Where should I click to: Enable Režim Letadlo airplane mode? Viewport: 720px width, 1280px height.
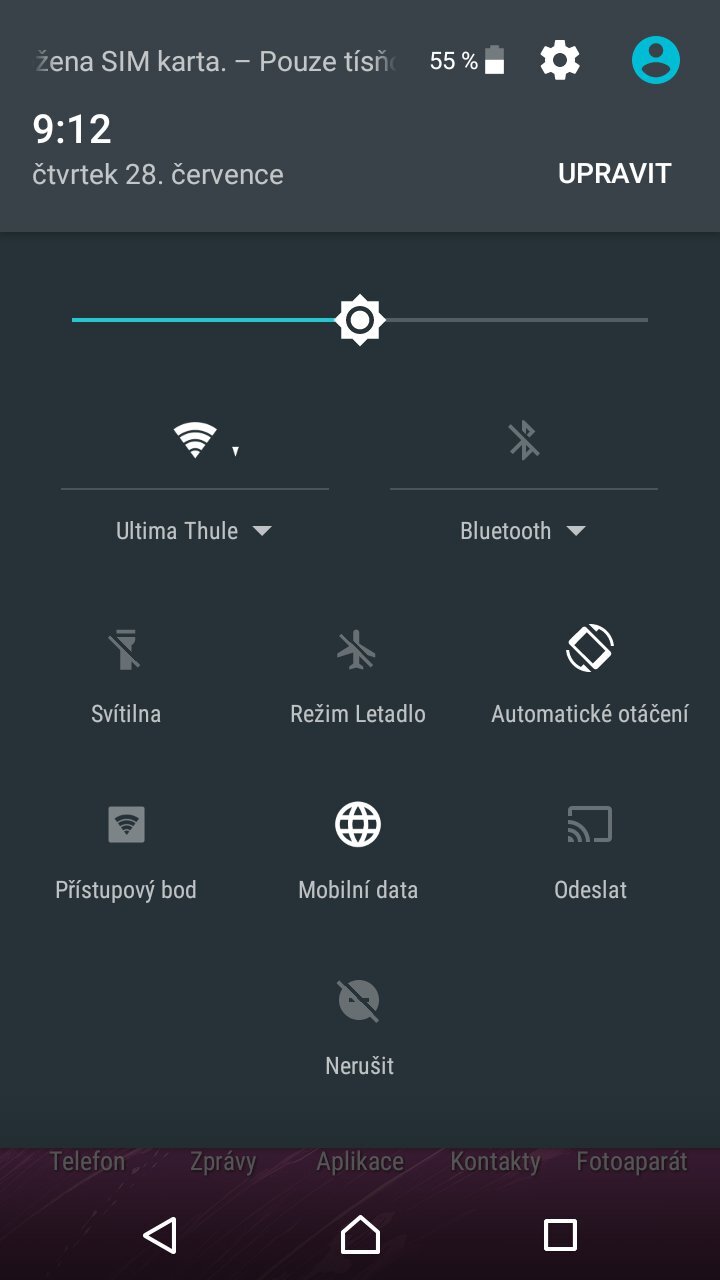pyautogui.click(x=358, y=648)
